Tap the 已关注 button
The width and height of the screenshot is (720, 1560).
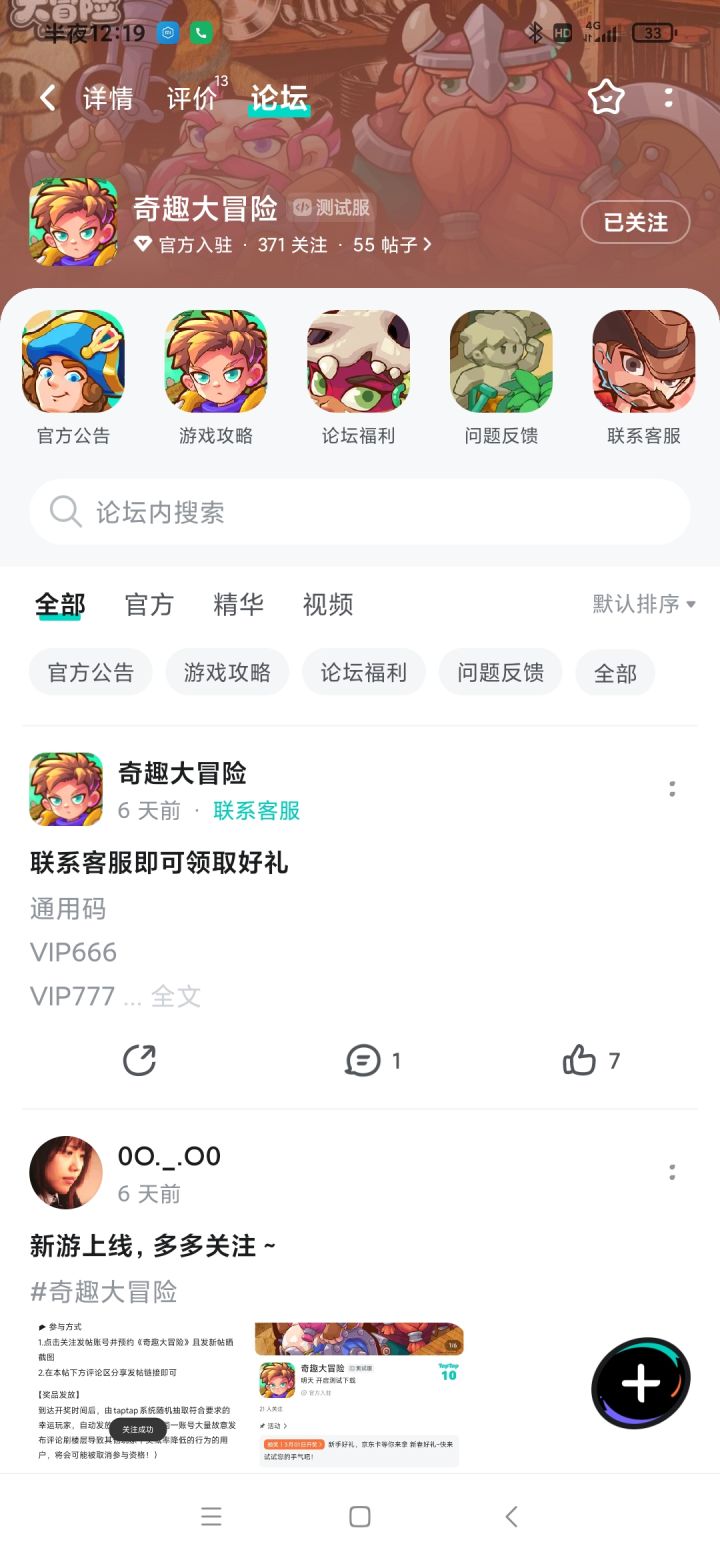pos(635,222)
